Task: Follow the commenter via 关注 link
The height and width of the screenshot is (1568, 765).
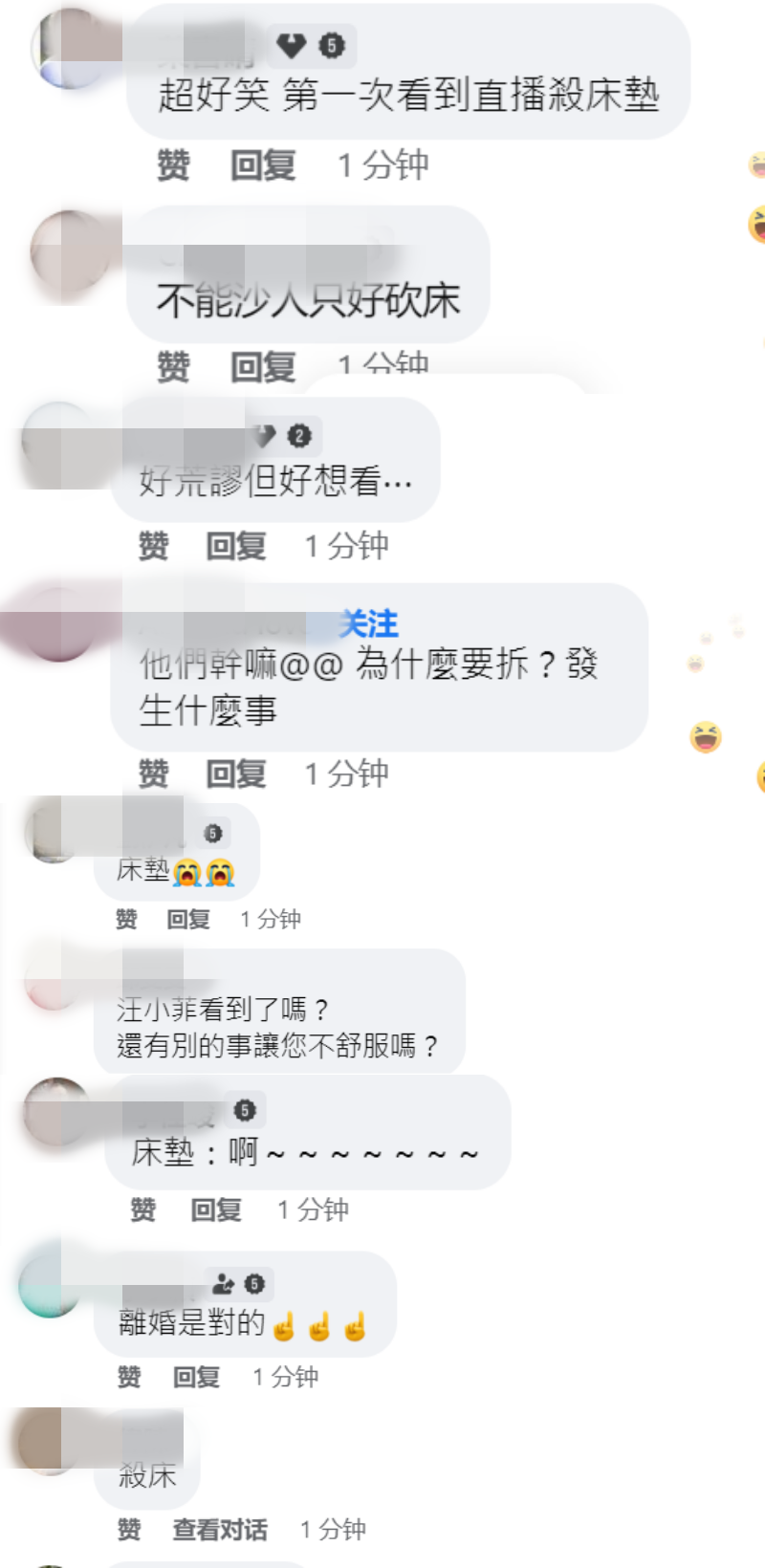Action: [x=368, y=624]
